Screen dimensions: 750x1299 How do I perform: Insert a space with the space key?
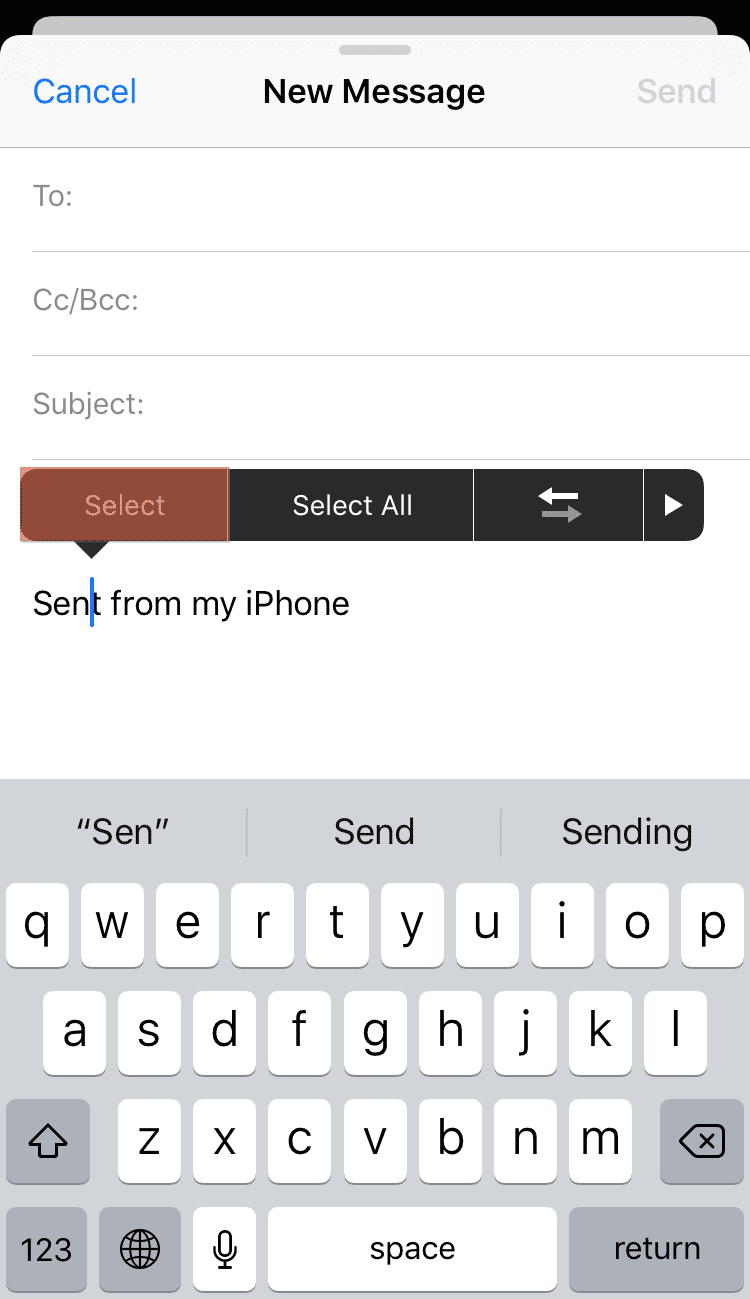[412, 1249]
